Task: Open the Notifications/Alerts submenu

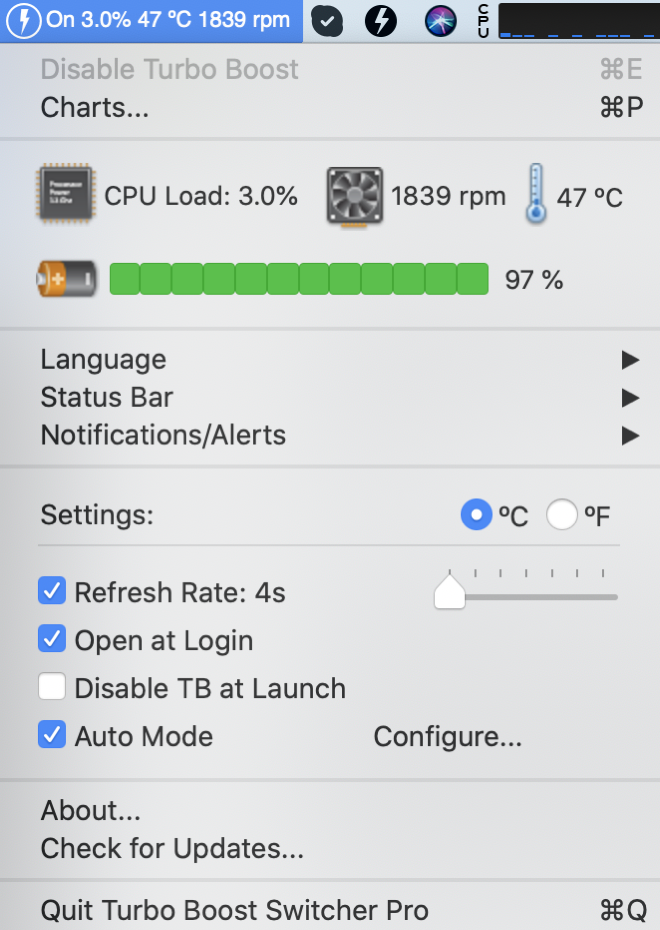Action: coord(163,435)
